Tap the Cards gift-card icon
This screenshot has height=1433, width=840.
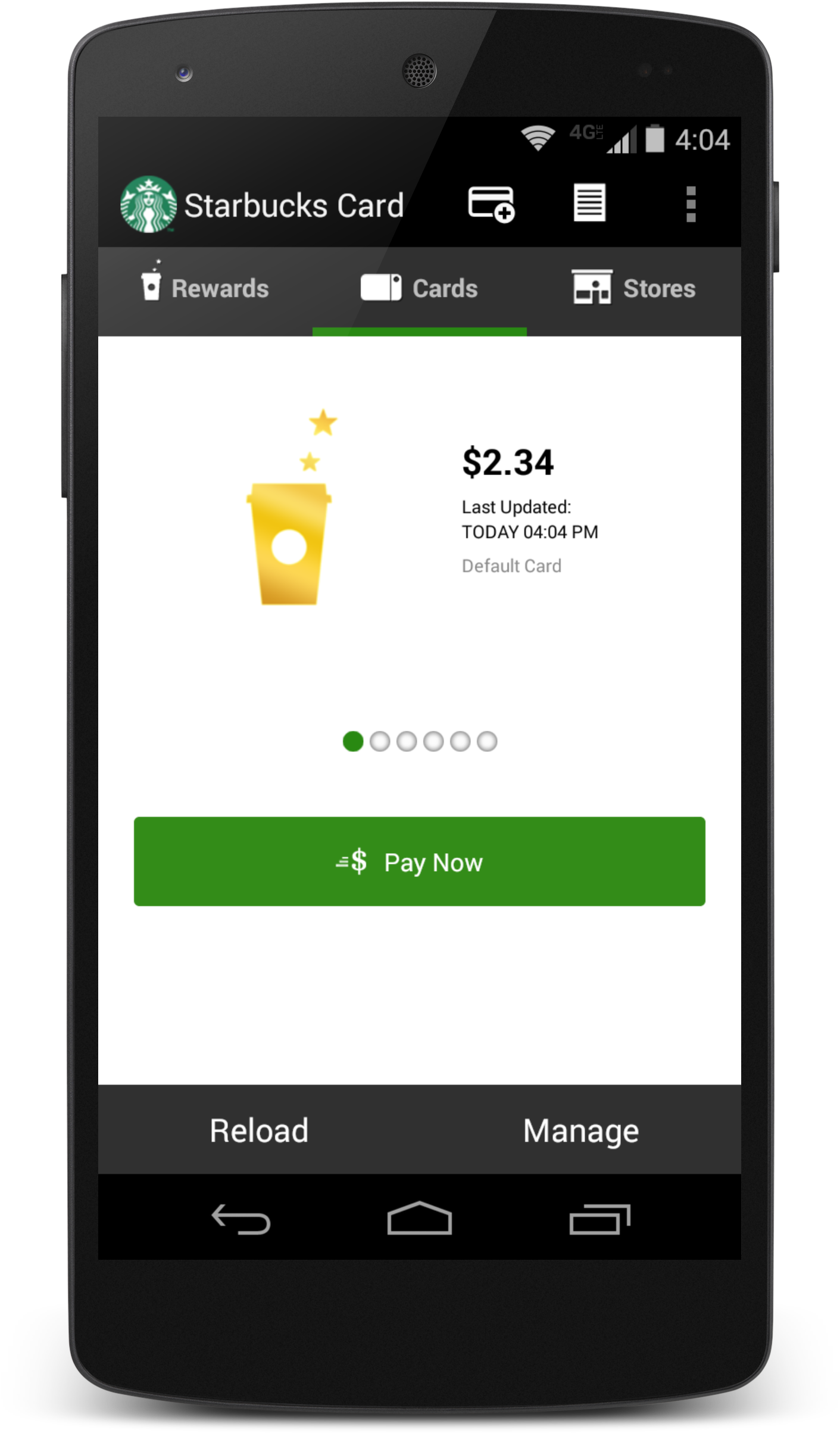[380, 286]
